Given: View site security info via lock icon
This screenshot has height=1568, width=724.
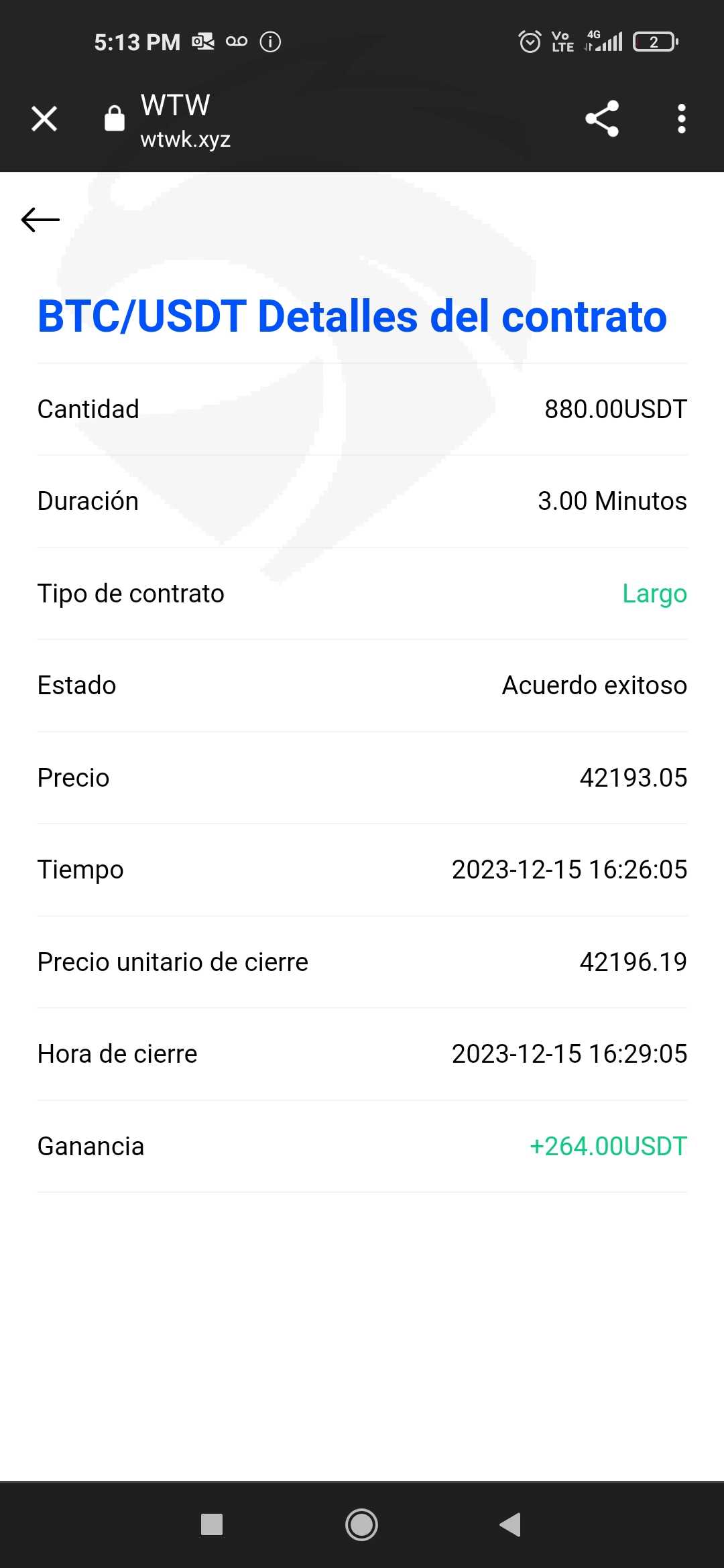Looking at the screenshot, I should point(115,119).
